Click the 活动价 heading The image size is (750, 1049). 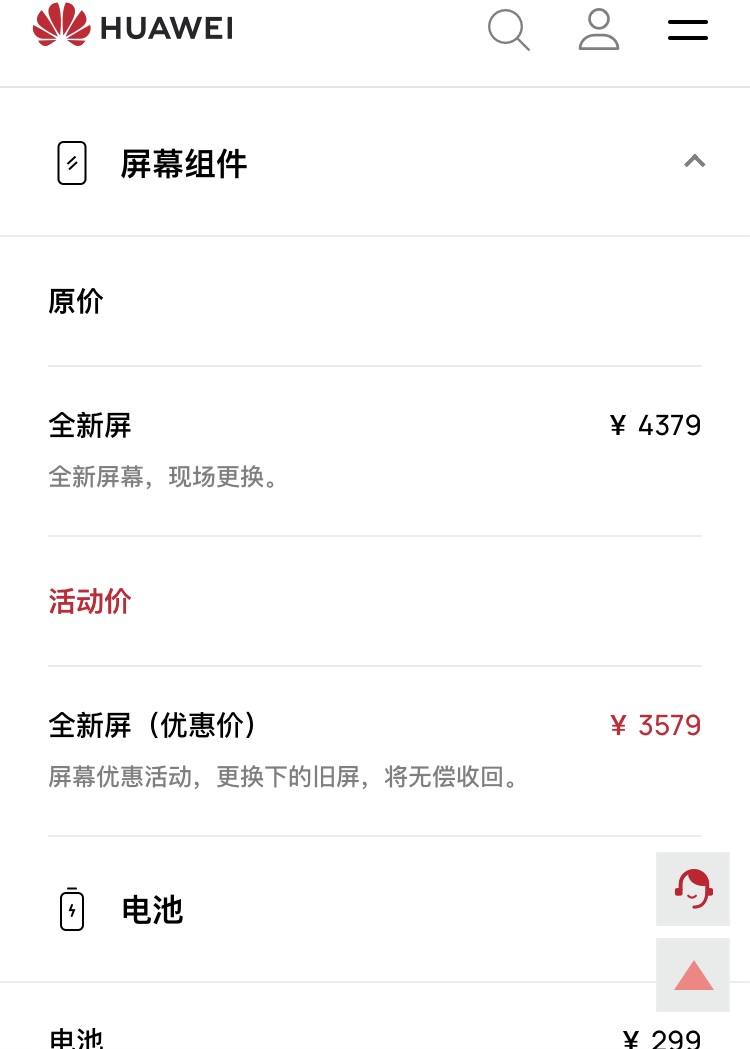(x=89, y=600)
